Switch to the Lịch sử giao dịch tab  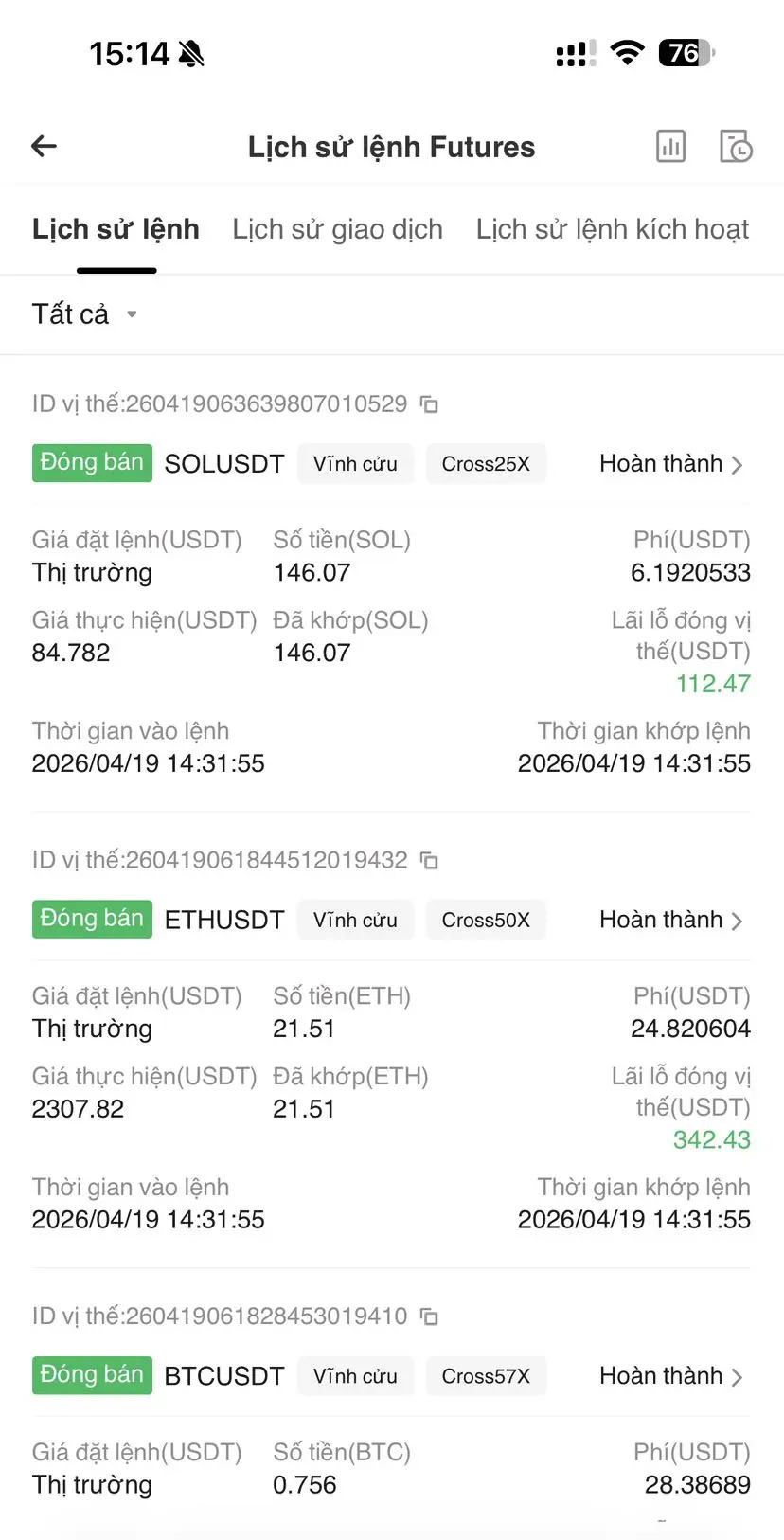pos(338,229)
